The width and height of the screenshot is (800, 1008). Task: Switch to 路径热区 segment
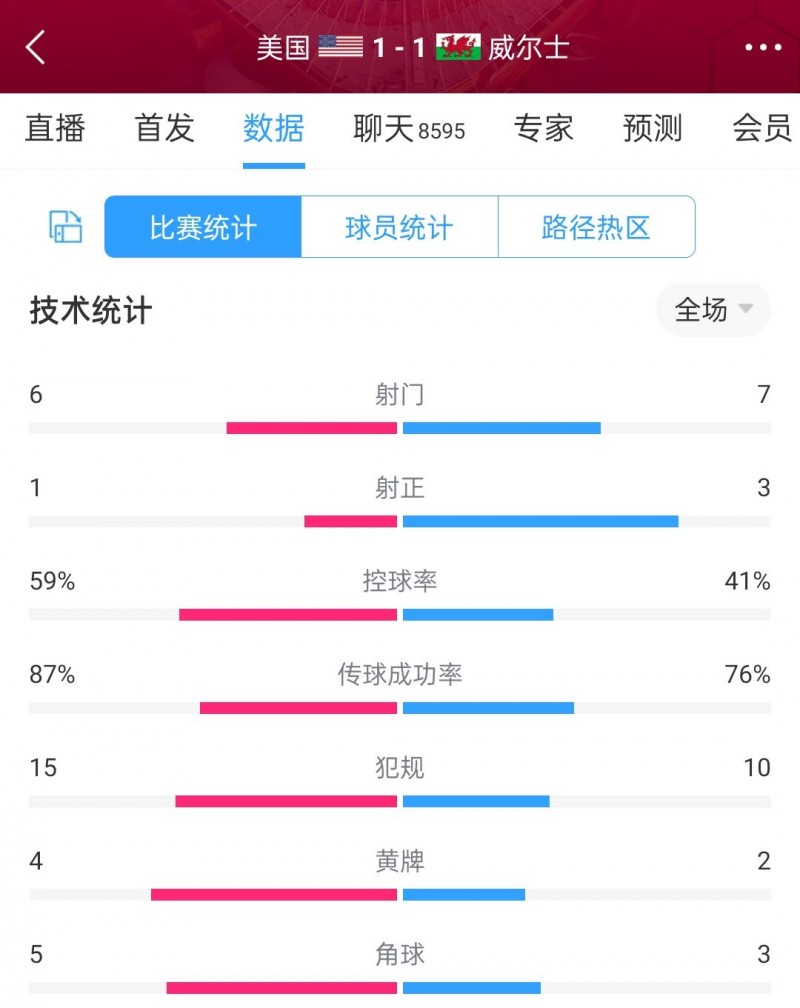(x=596, y=227)
